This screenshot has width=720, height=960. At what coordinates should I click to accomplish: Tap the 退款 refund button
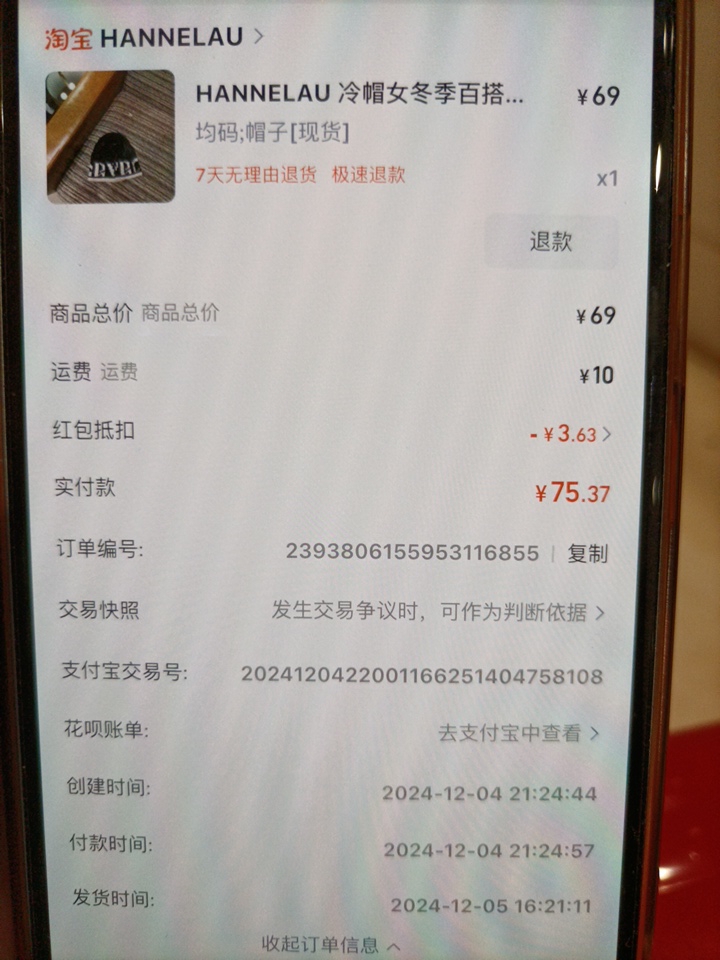(x=551, y=241)
